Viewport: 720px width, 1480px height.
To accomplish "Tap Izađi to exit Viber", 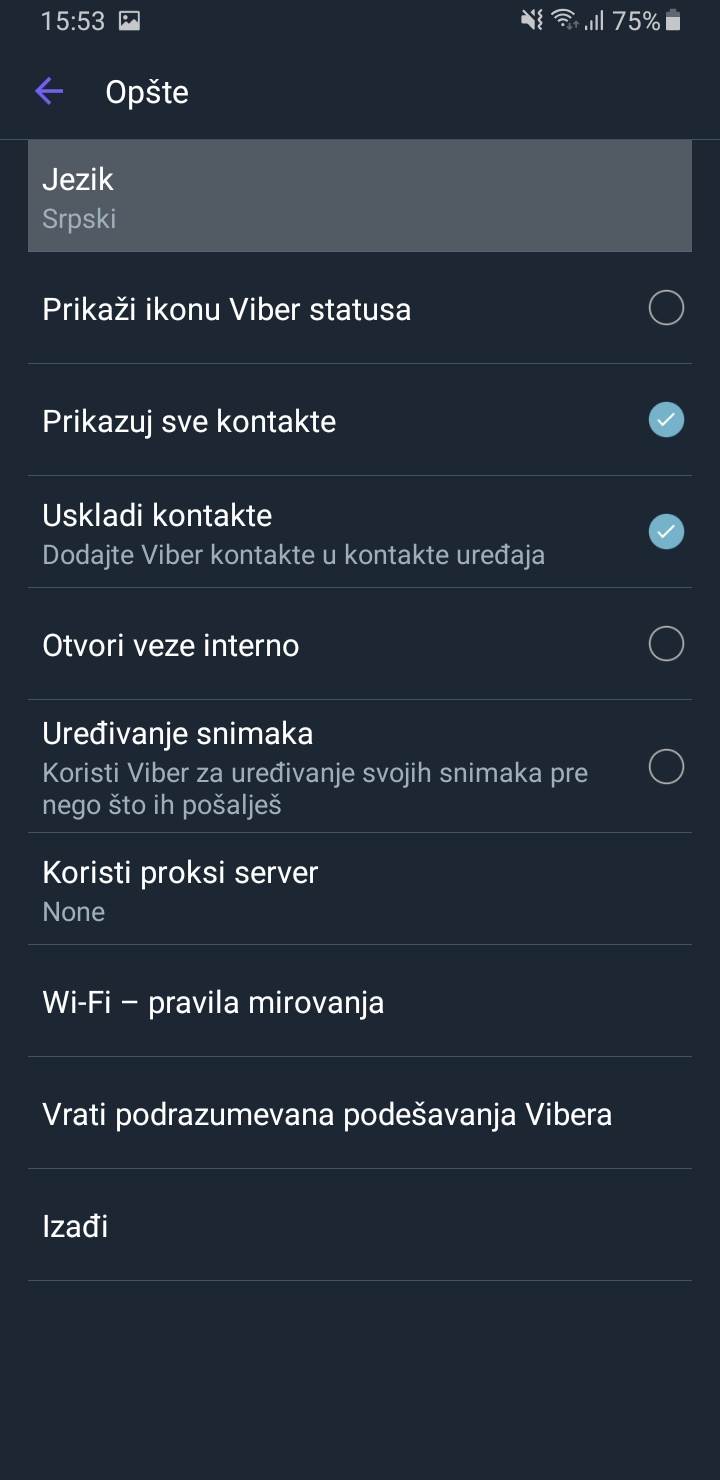I will [359, 1226].
